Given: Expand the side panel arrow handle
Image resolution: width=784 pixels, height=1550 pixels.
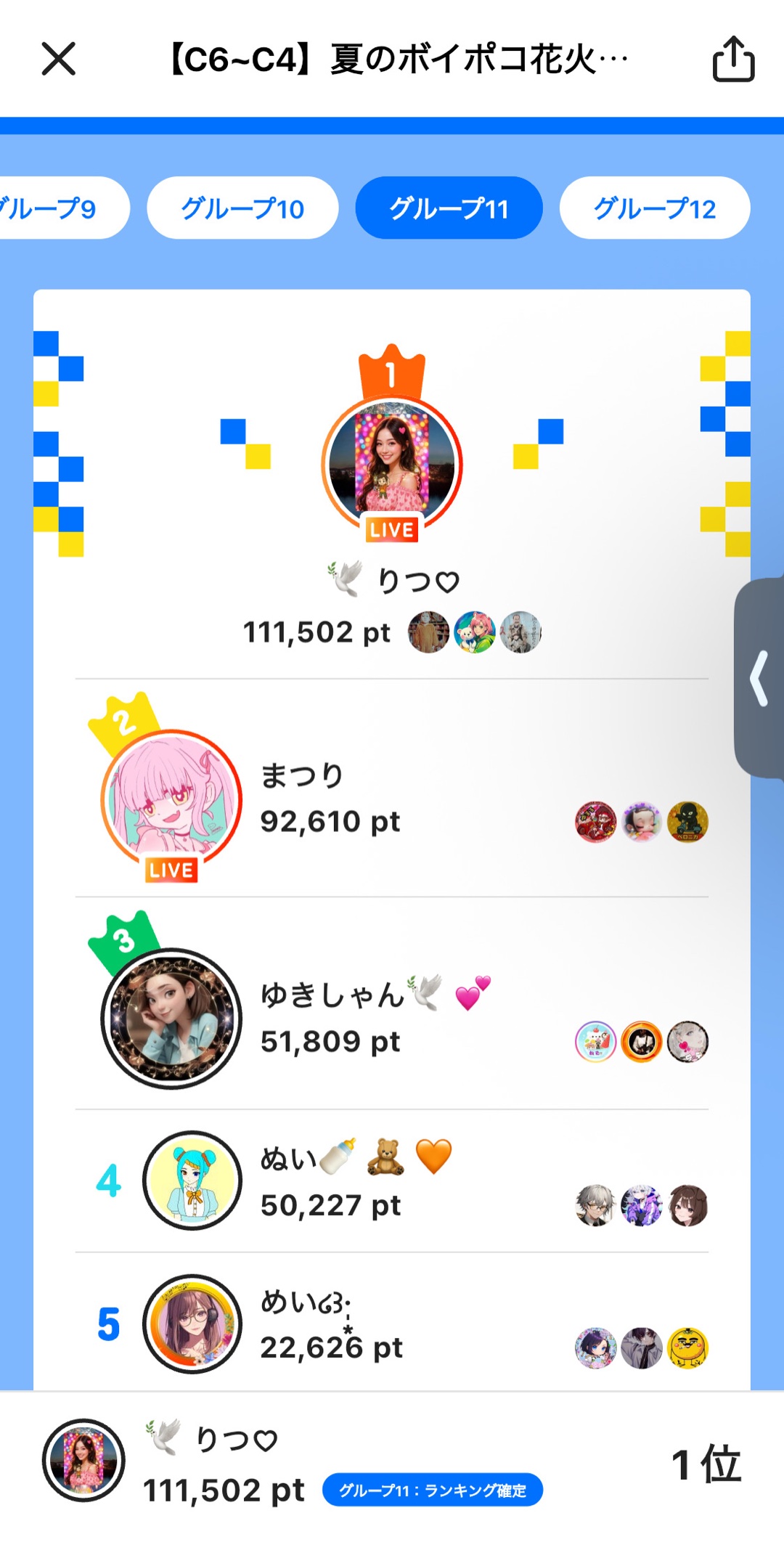Looking at the screenshot, I should pyautogui.click(x=760, y=679).
